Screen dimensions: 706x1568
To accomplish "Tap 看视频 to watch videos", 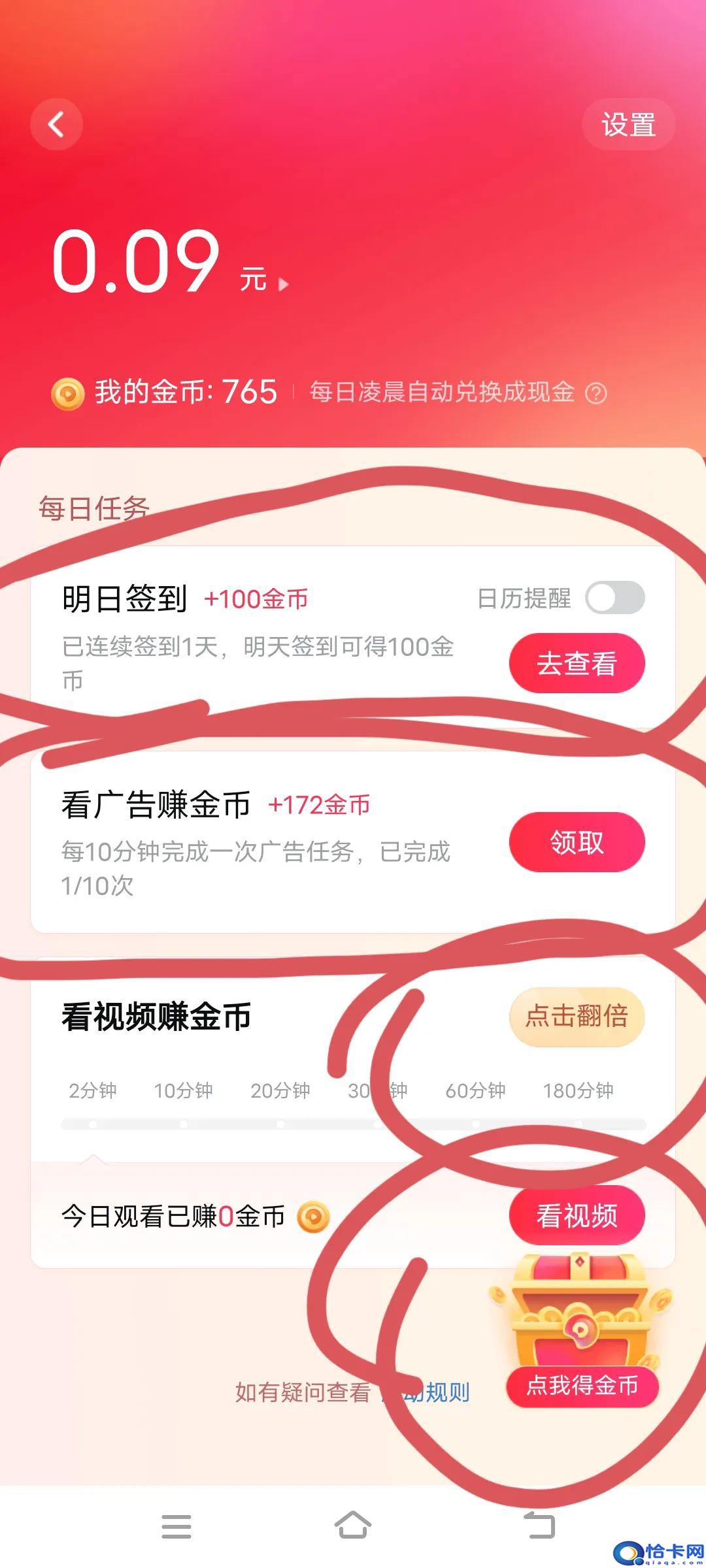I will point(577,1215).
